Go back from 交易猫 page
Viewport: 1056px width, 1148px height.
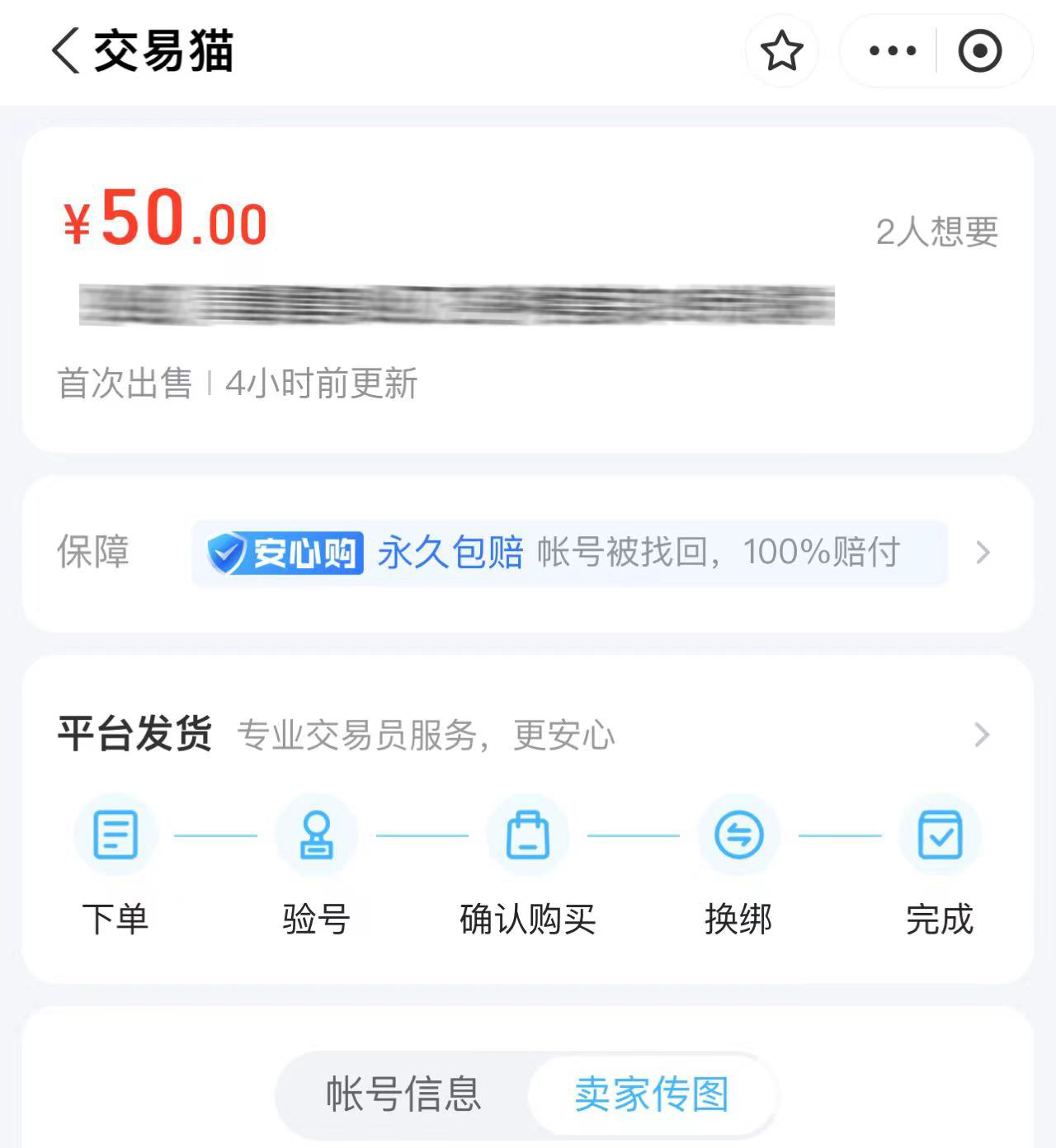click(x=66, y=51)
